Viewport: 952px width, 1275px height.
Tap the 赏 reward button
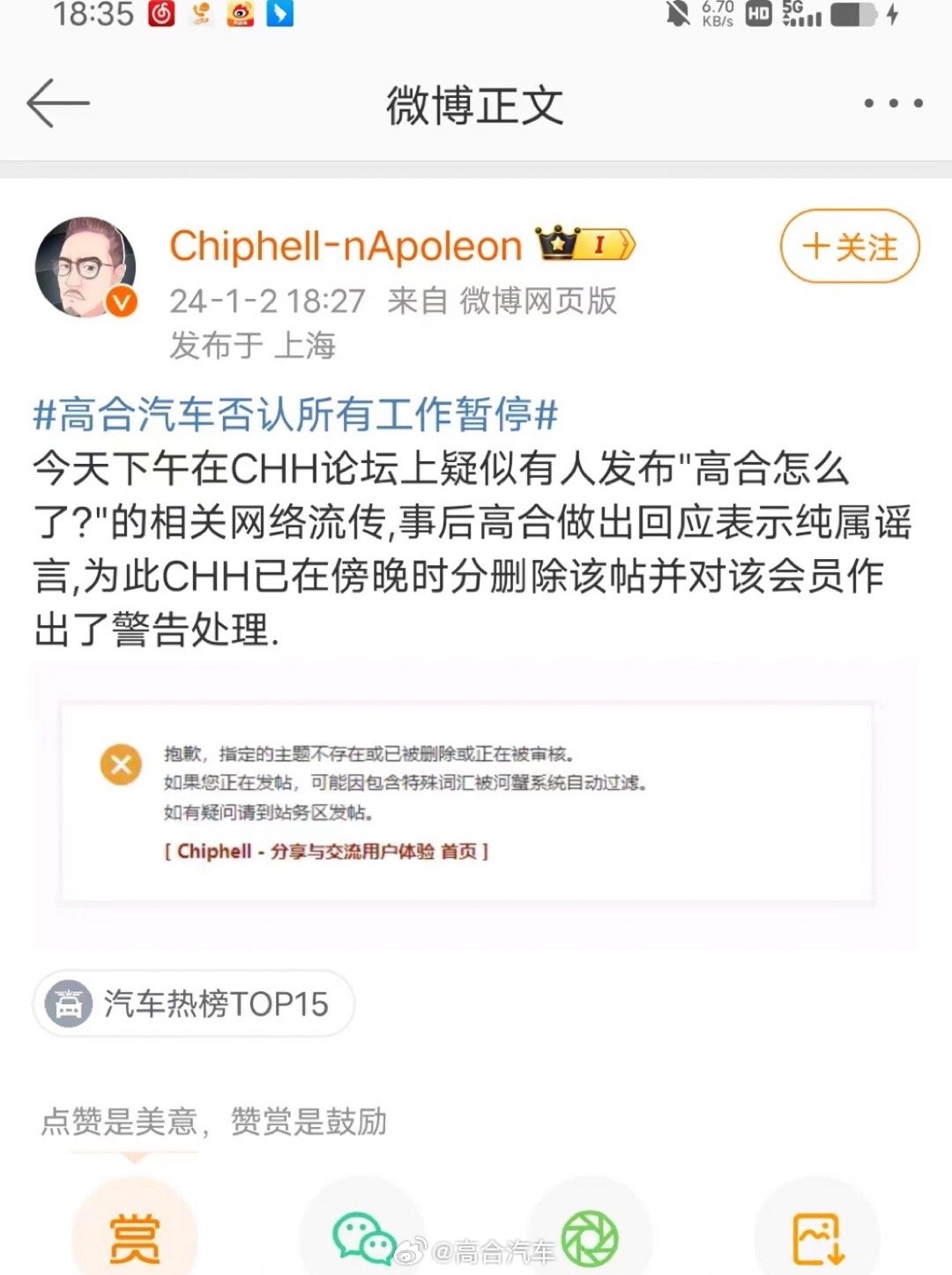point(134,1236)
